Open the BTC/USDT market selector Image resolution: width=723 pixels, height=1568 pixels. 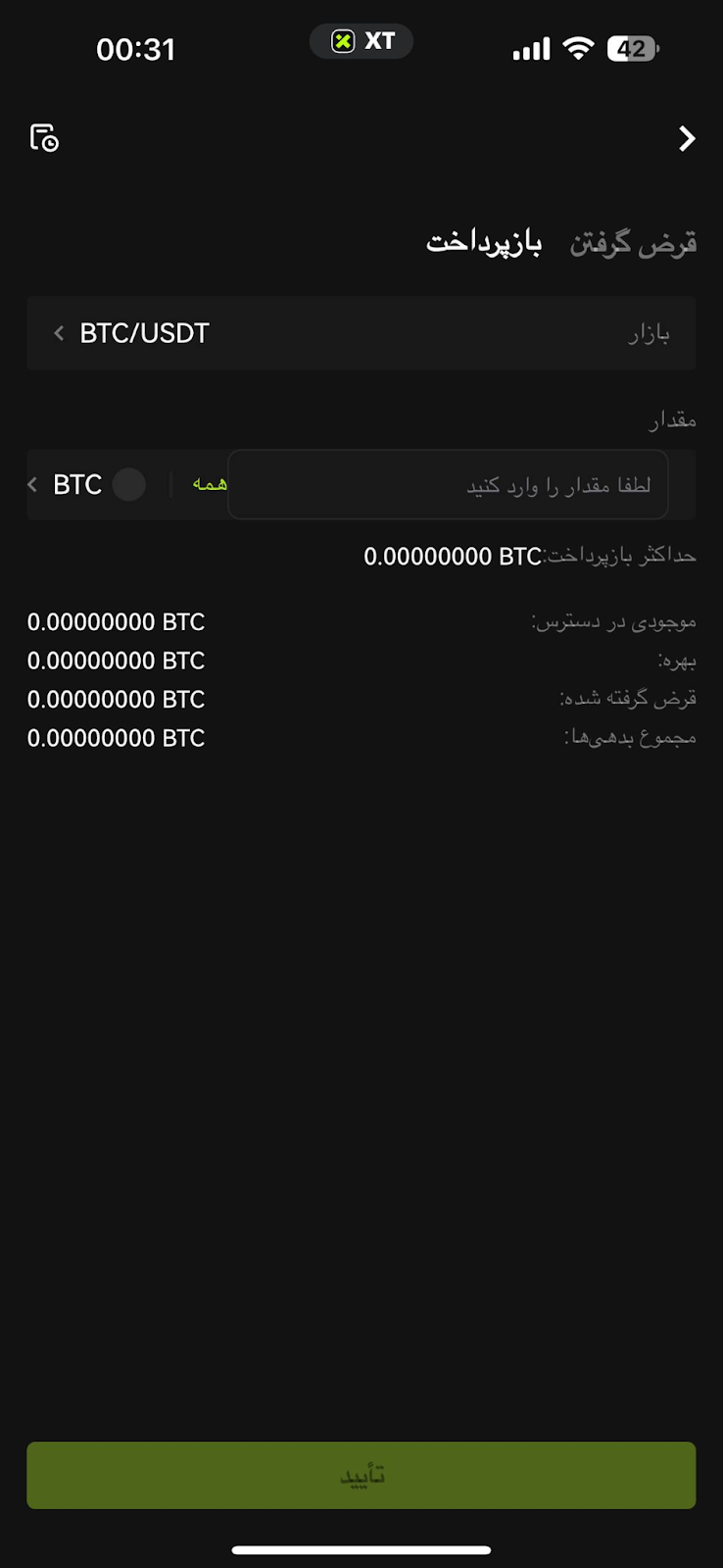tap(132, 333)
